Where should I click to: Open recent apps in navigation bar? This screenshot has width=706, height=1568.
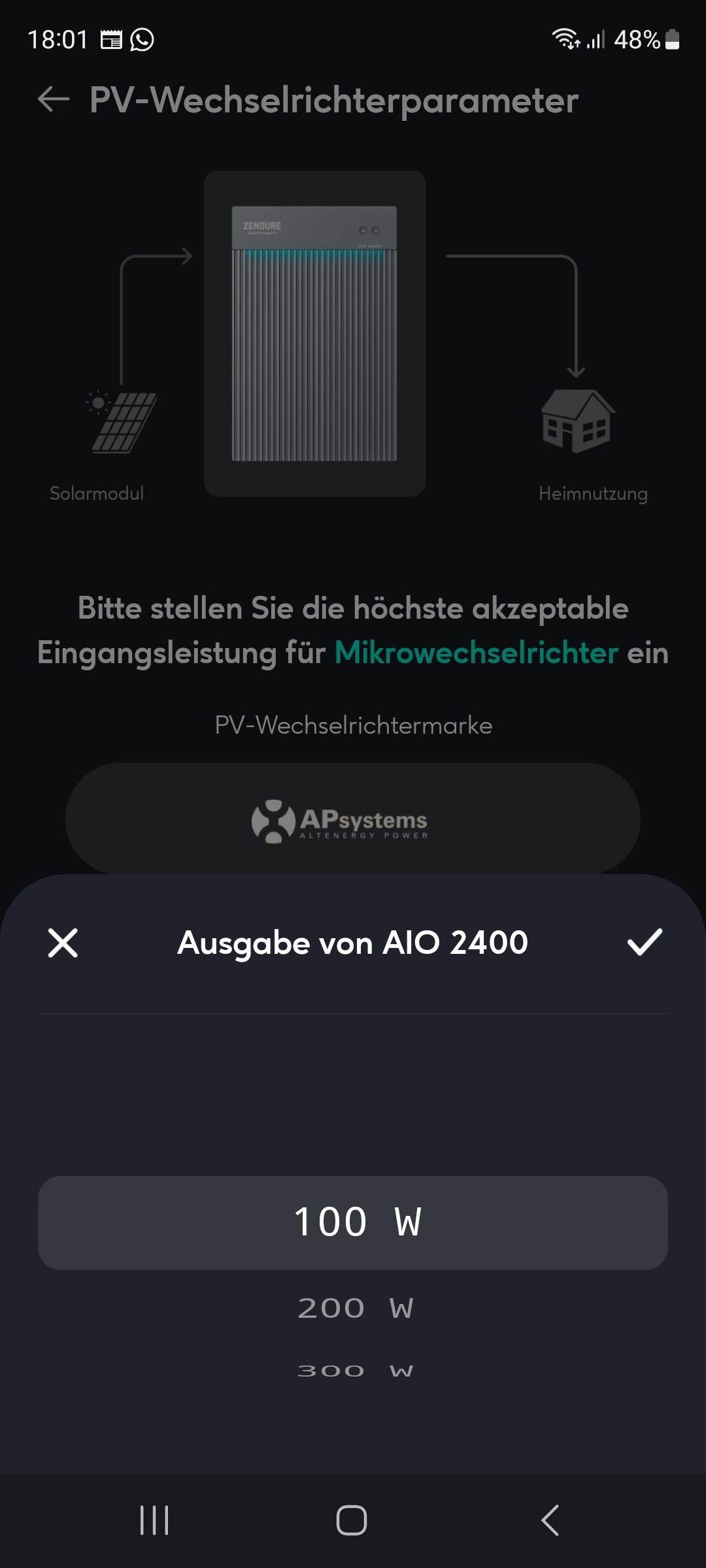point(154,1520)
